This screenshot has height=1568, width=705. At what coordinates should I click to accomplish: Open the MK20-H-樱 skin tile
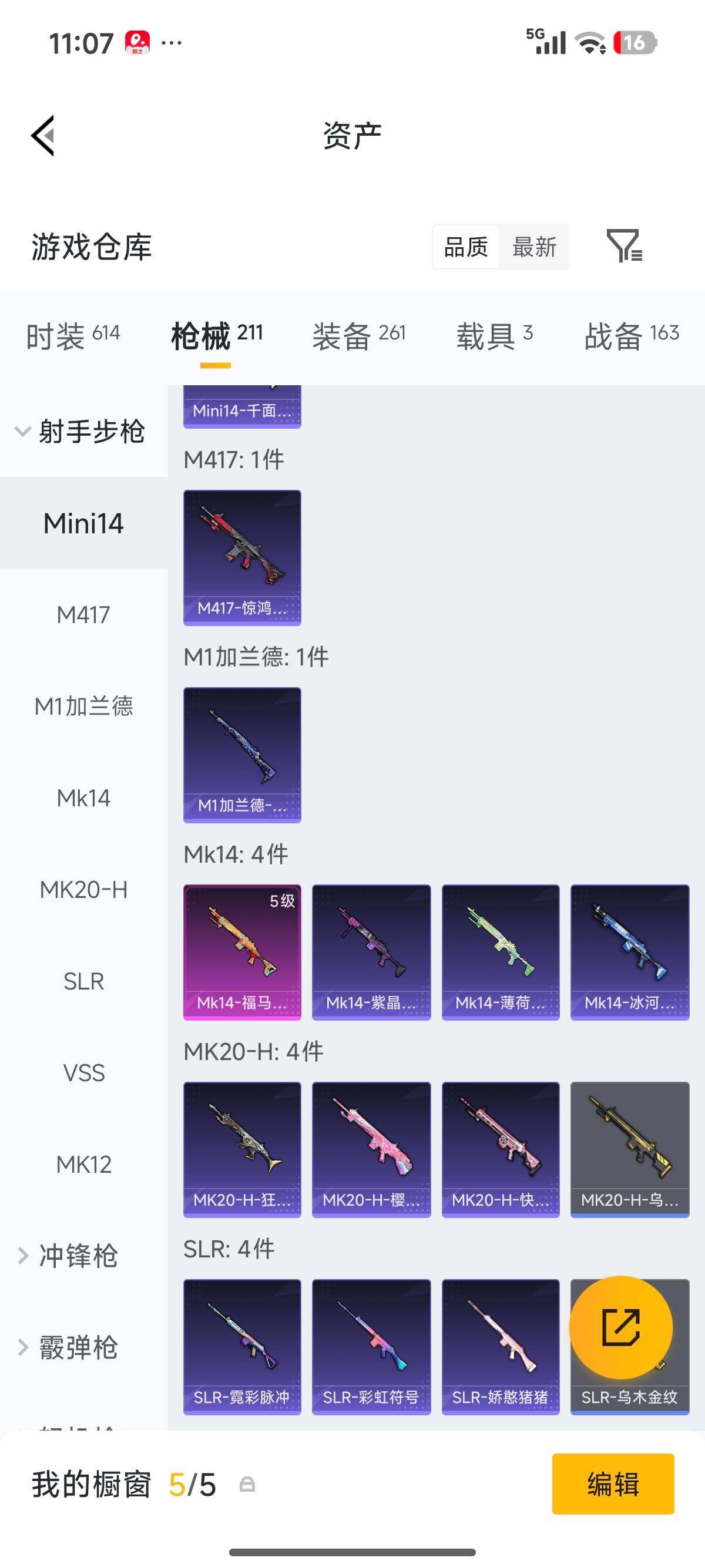(371, 1149)
